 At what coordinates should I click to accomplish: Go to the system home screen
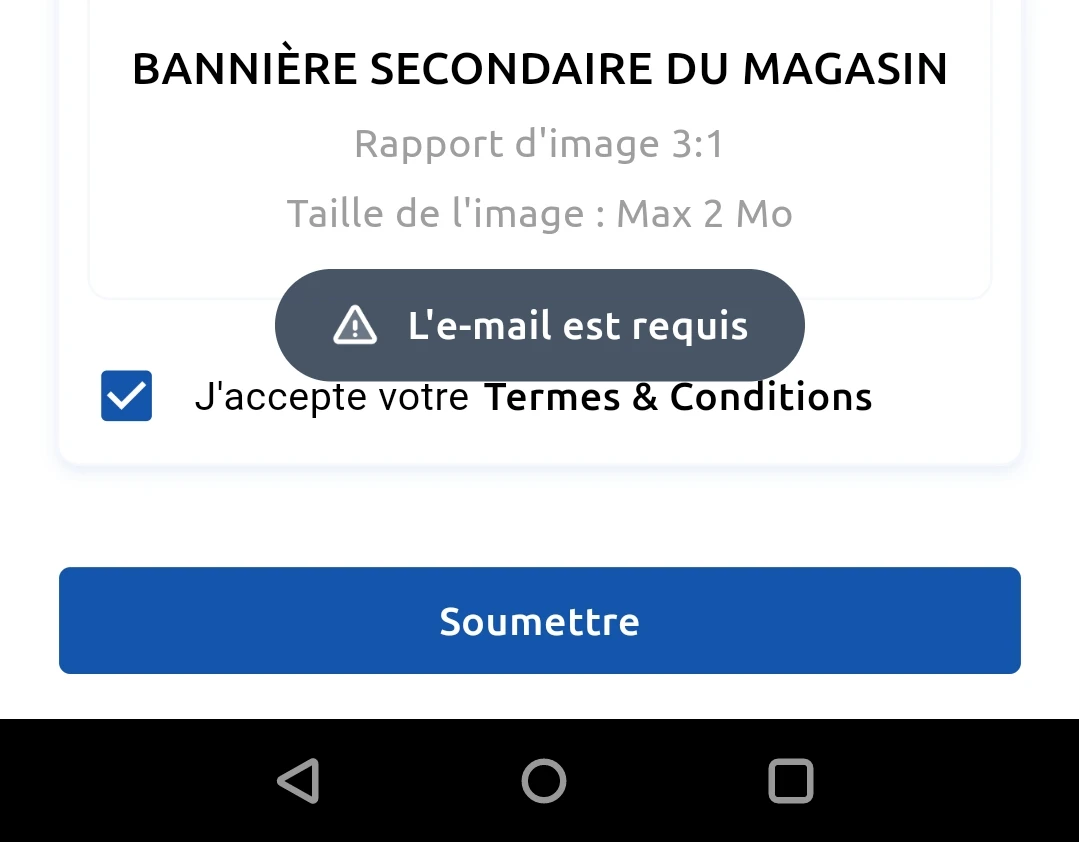tap(543, 781)
